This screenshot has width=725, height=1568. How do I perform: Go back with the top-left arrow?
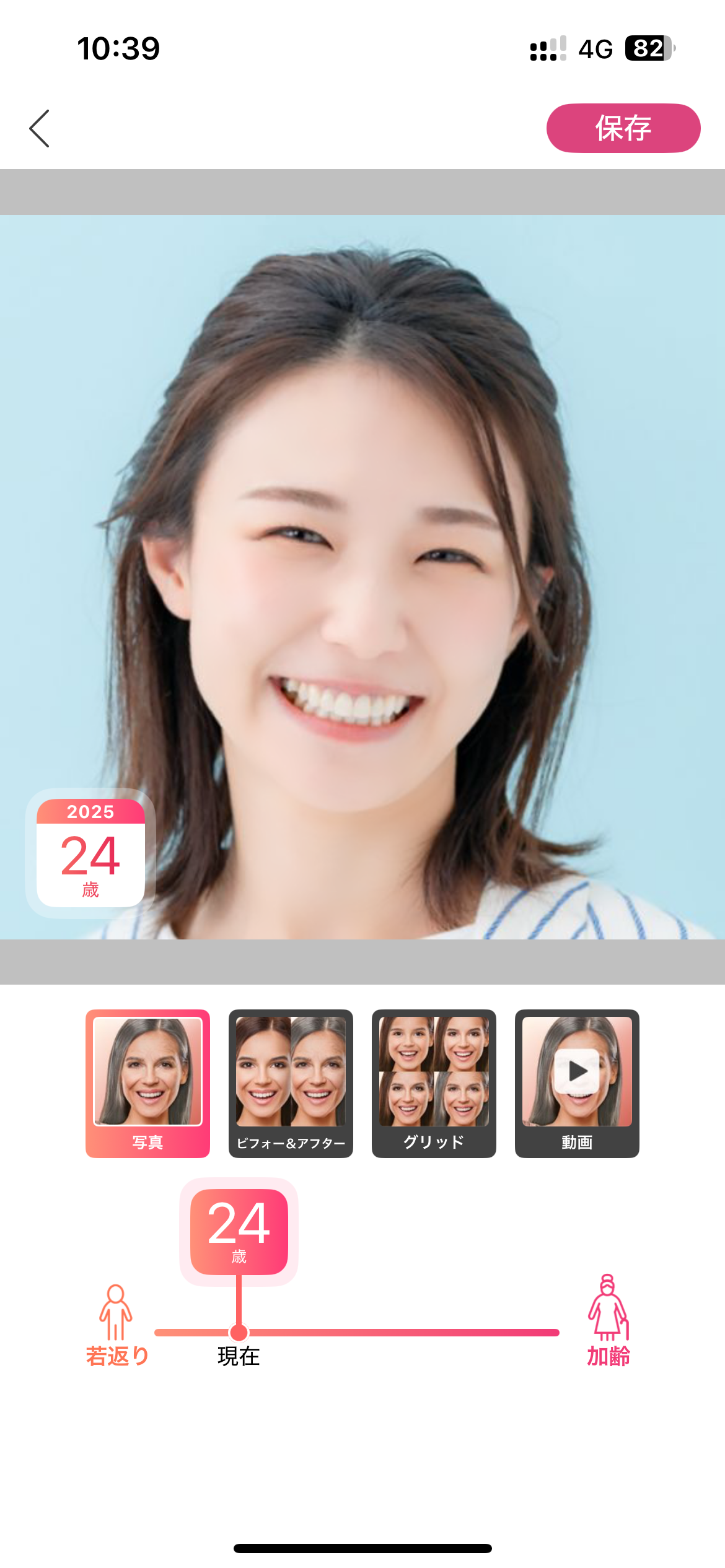40,129
